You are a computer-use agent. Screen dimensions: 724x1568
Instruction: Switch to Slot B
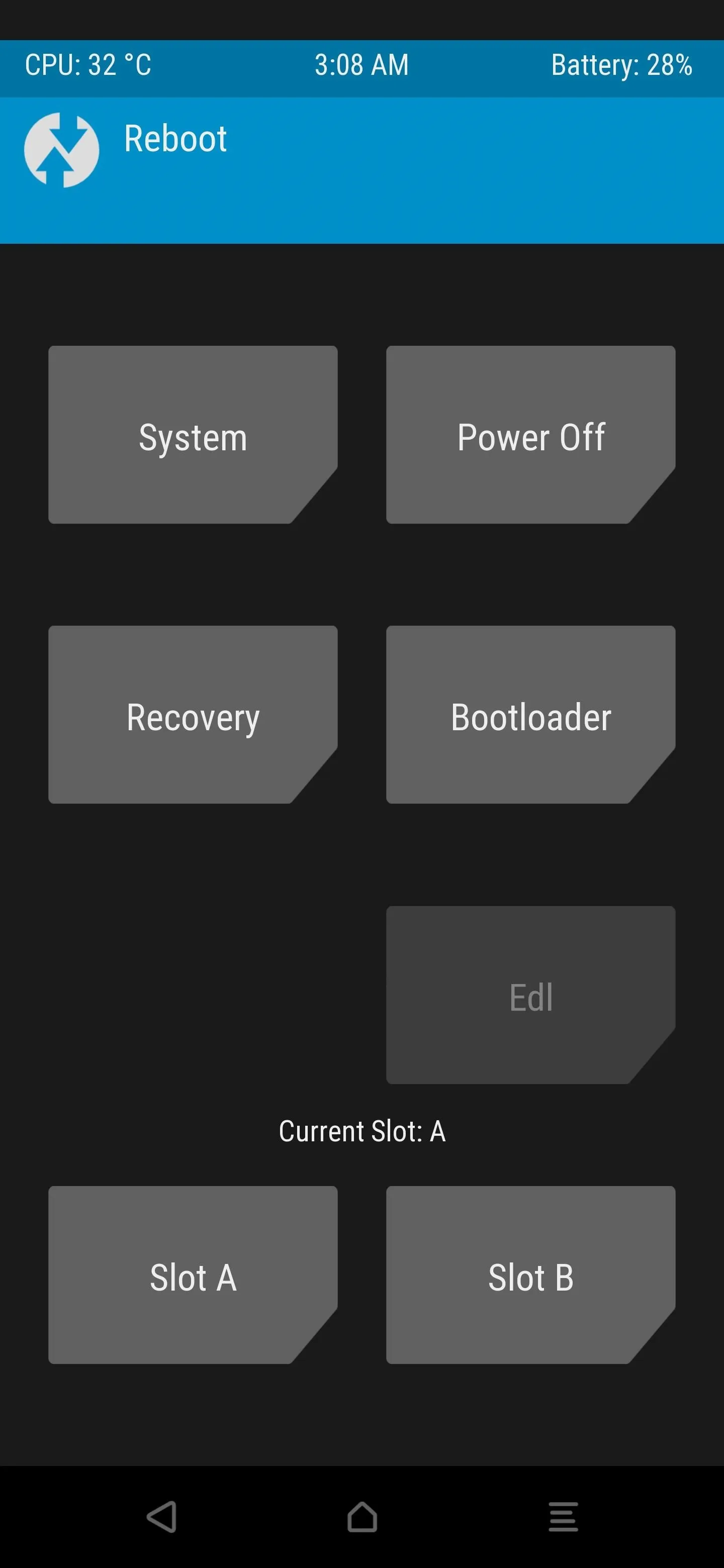pyautogui.click(x=530, y=1275)
